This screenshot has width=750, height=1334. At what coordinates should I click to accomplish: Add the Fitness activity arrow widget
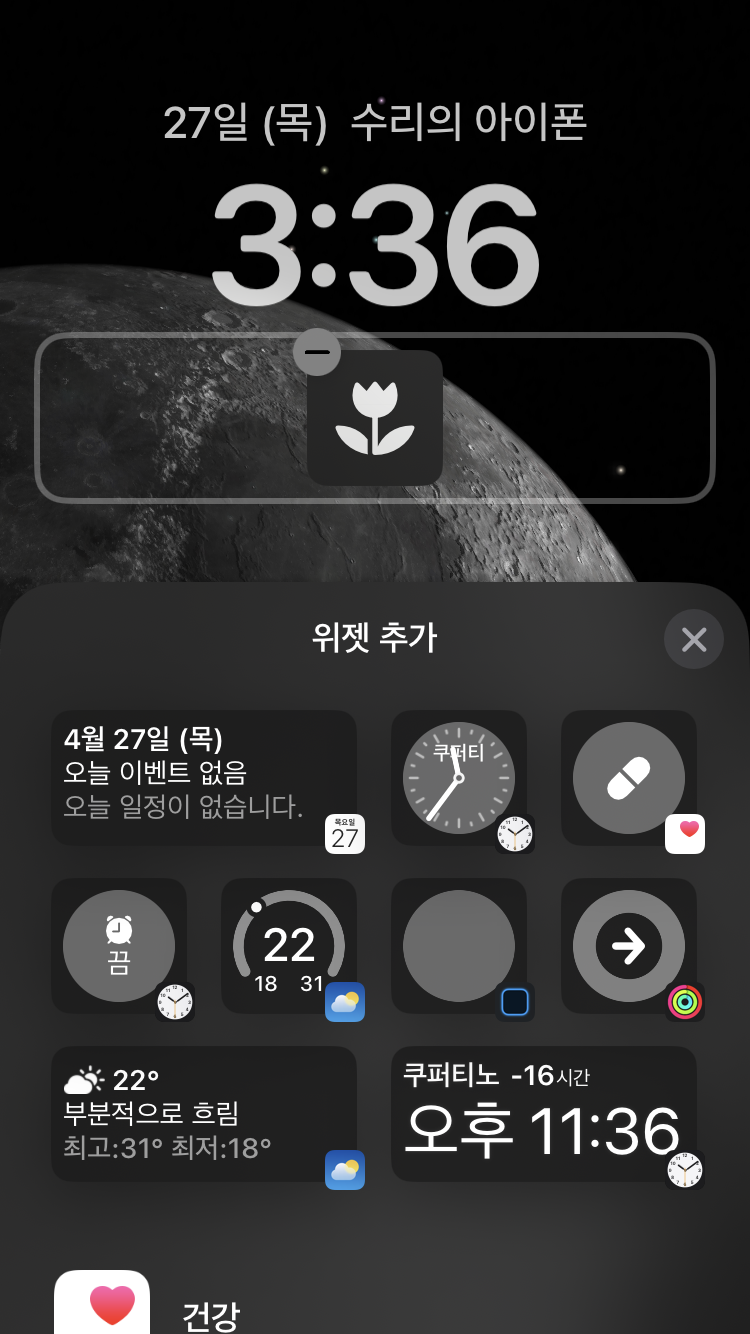pyautogui.click(x=628, y=946)
